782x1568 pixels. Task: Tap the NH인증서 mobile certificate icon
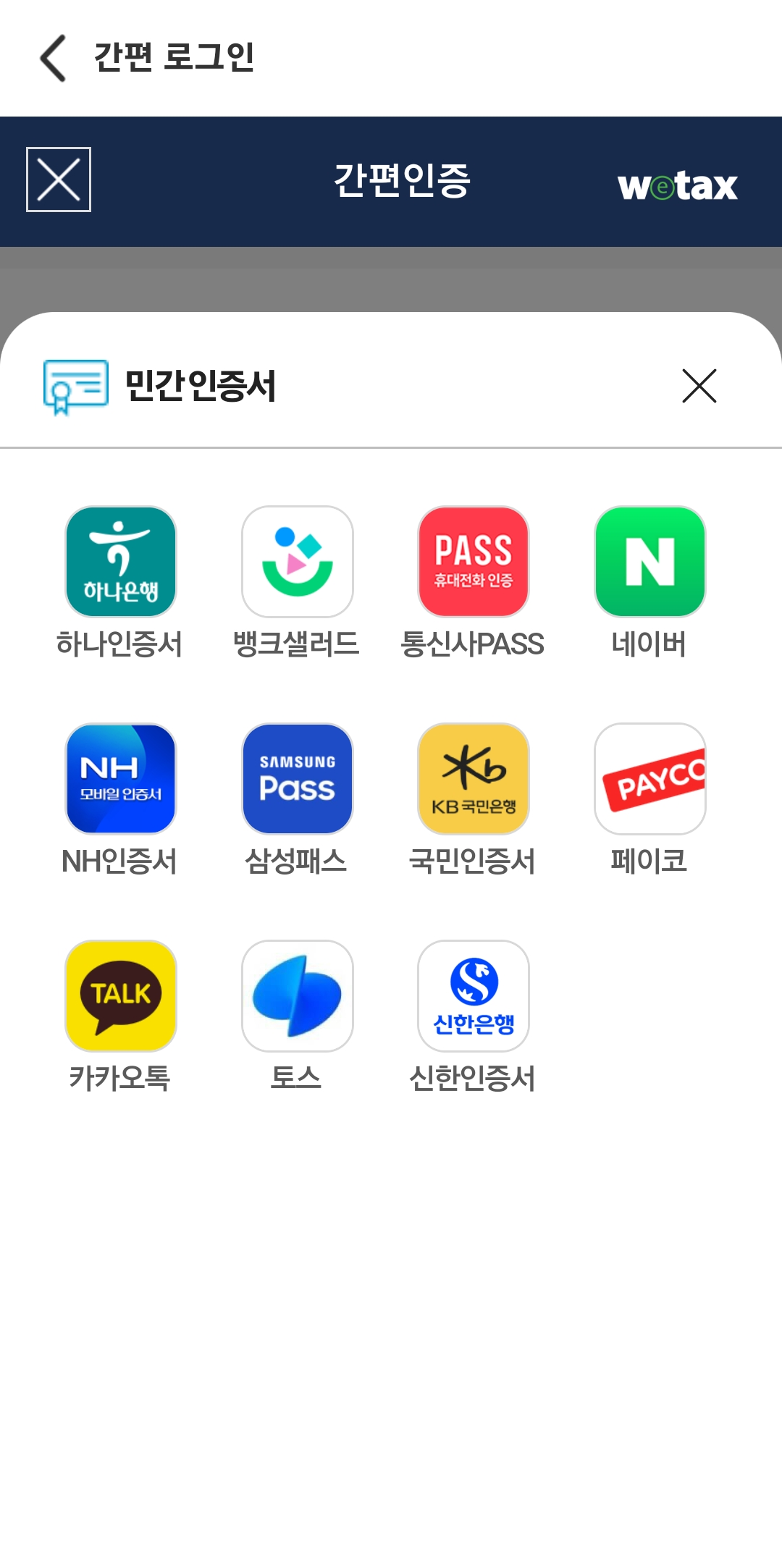click(119, 780)
